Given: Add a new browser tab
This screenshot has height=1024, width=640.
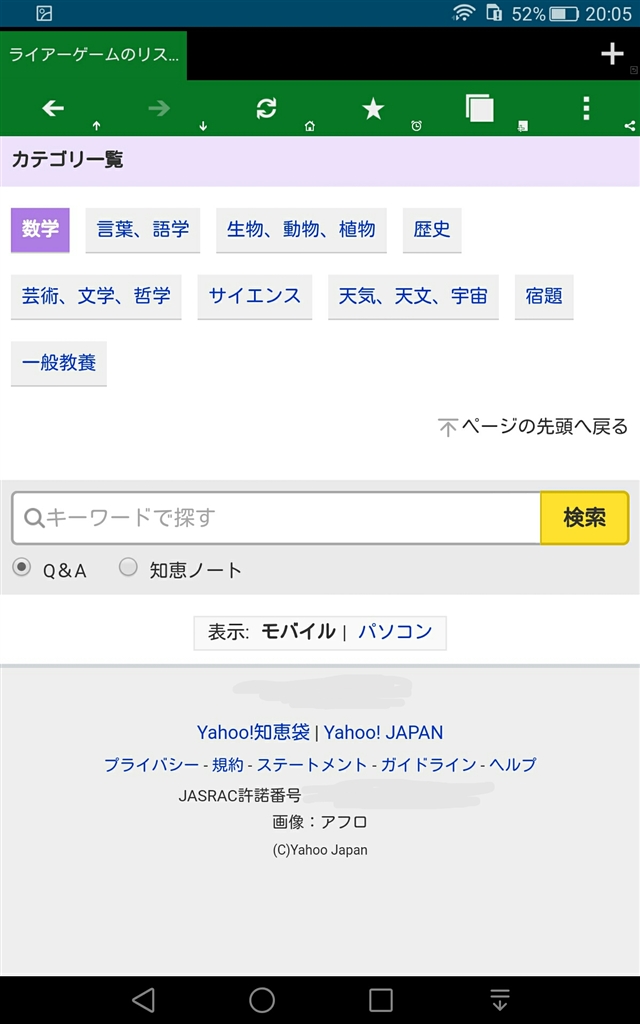Looking at the screenshot, I should 612,54.
